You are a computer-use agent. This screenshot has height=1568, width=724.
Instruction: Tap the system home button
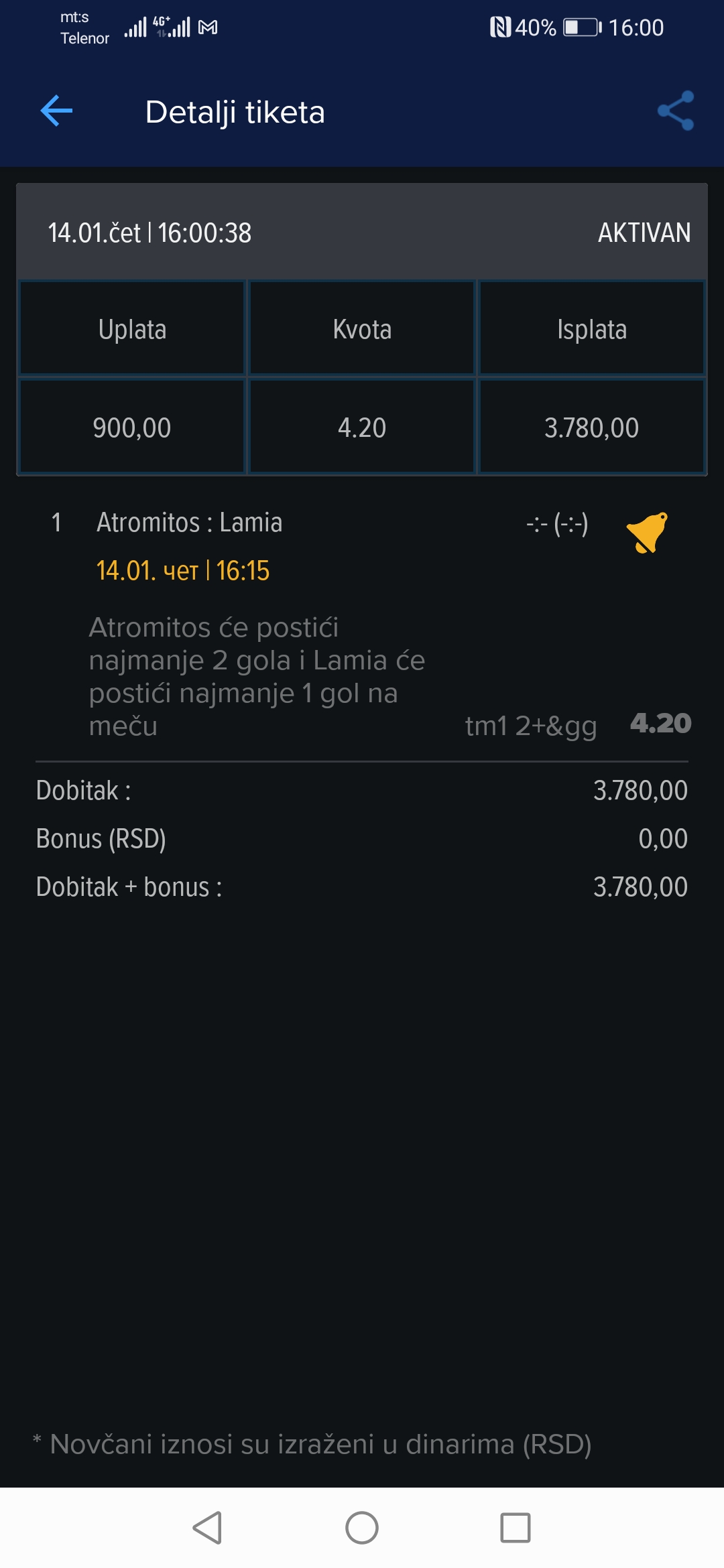362,1528
